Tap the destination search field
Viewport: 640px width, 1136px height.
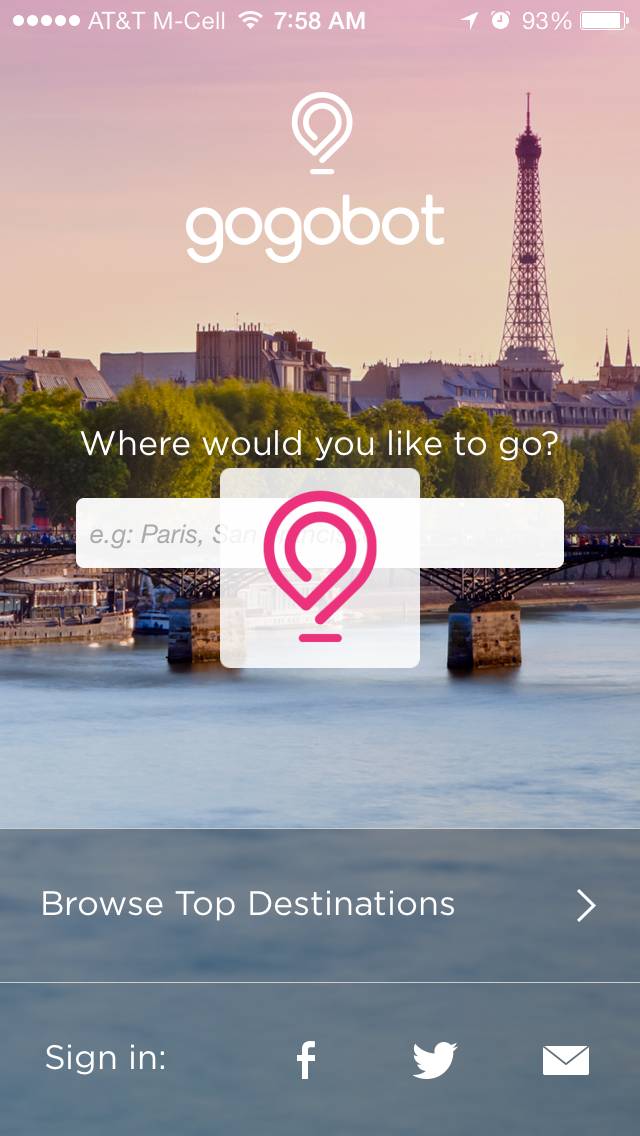150,534
